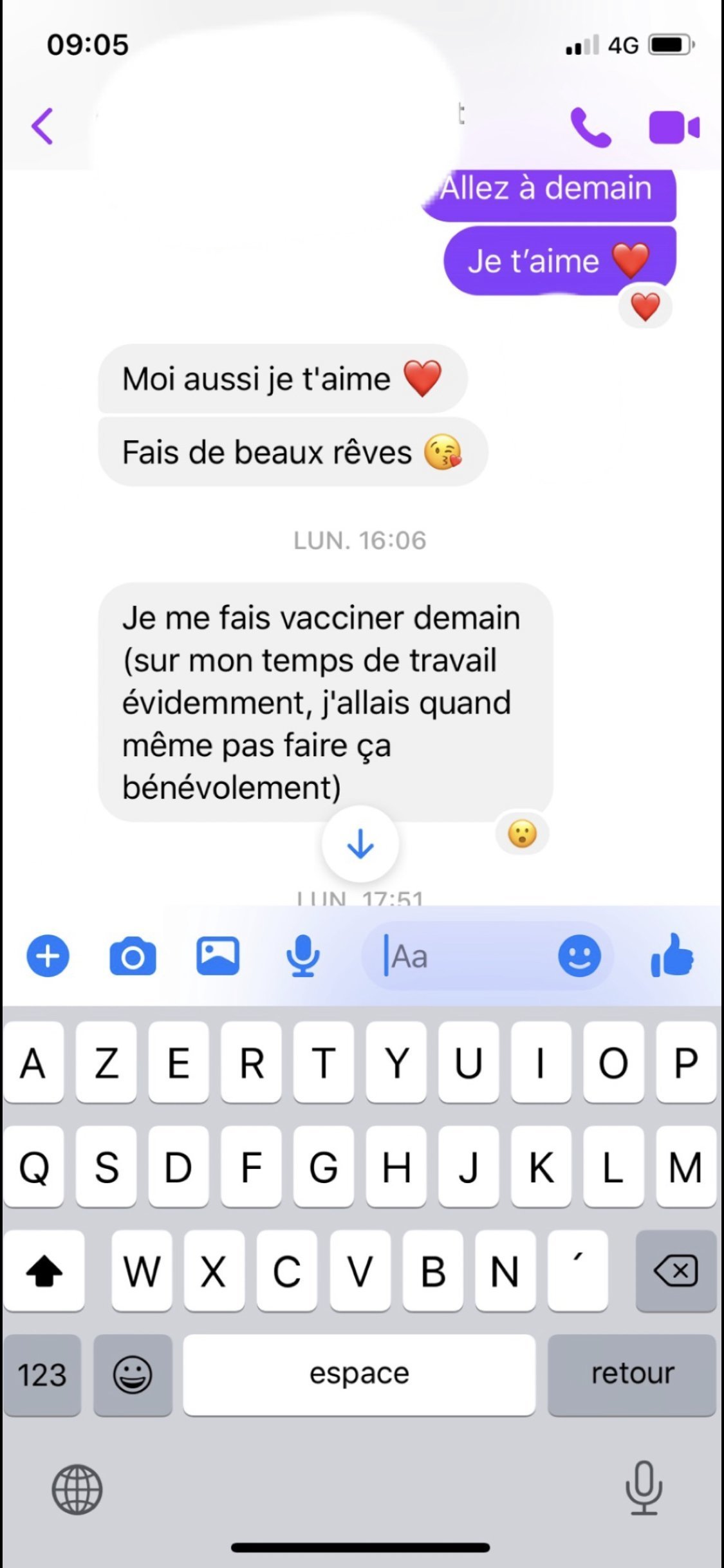The image size is (724, 1568).
Task: Open the keyboard emoji key
Action: point(133,1374)
